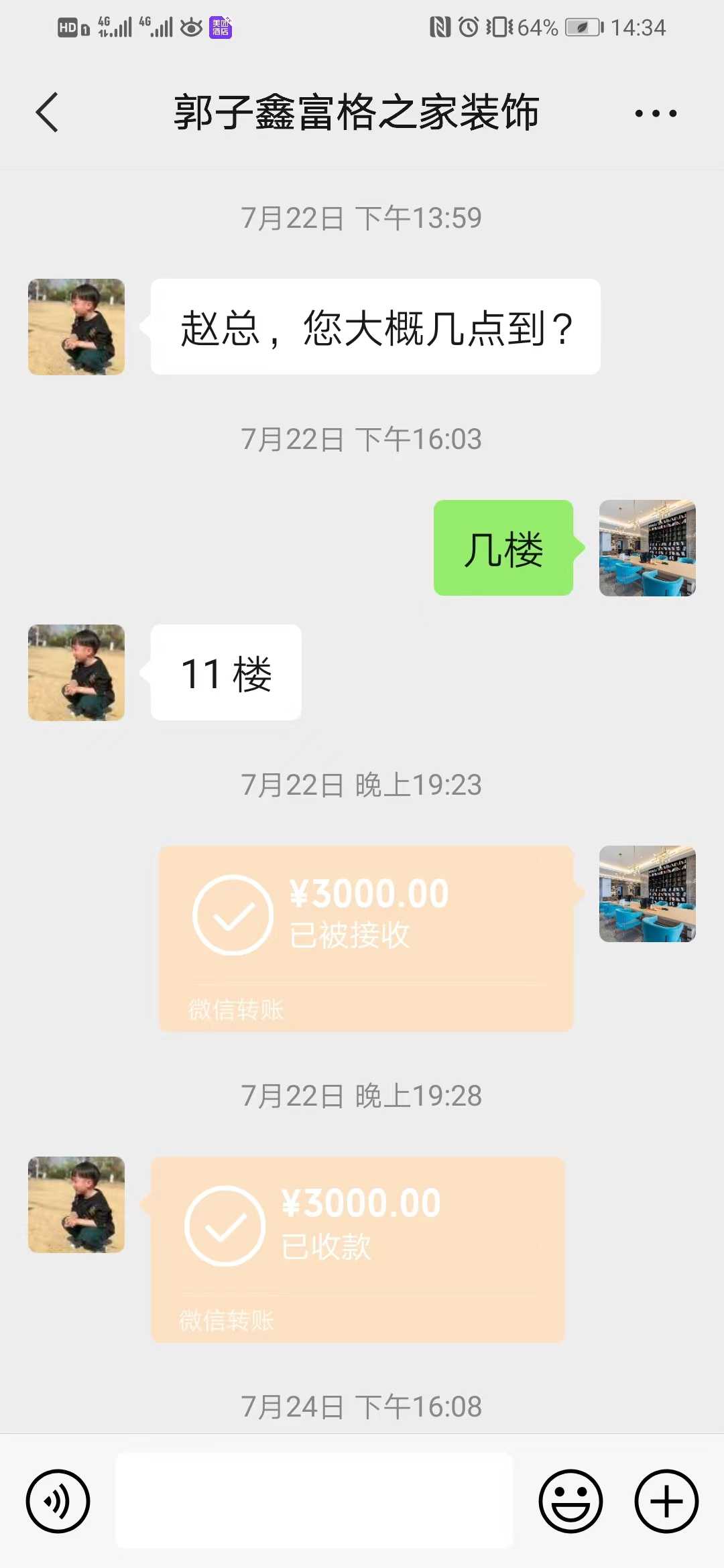This screenshot has width=724, height=1568.
Task: Go back from this chat
Action: pyautogui.click(x=47, y=113)
